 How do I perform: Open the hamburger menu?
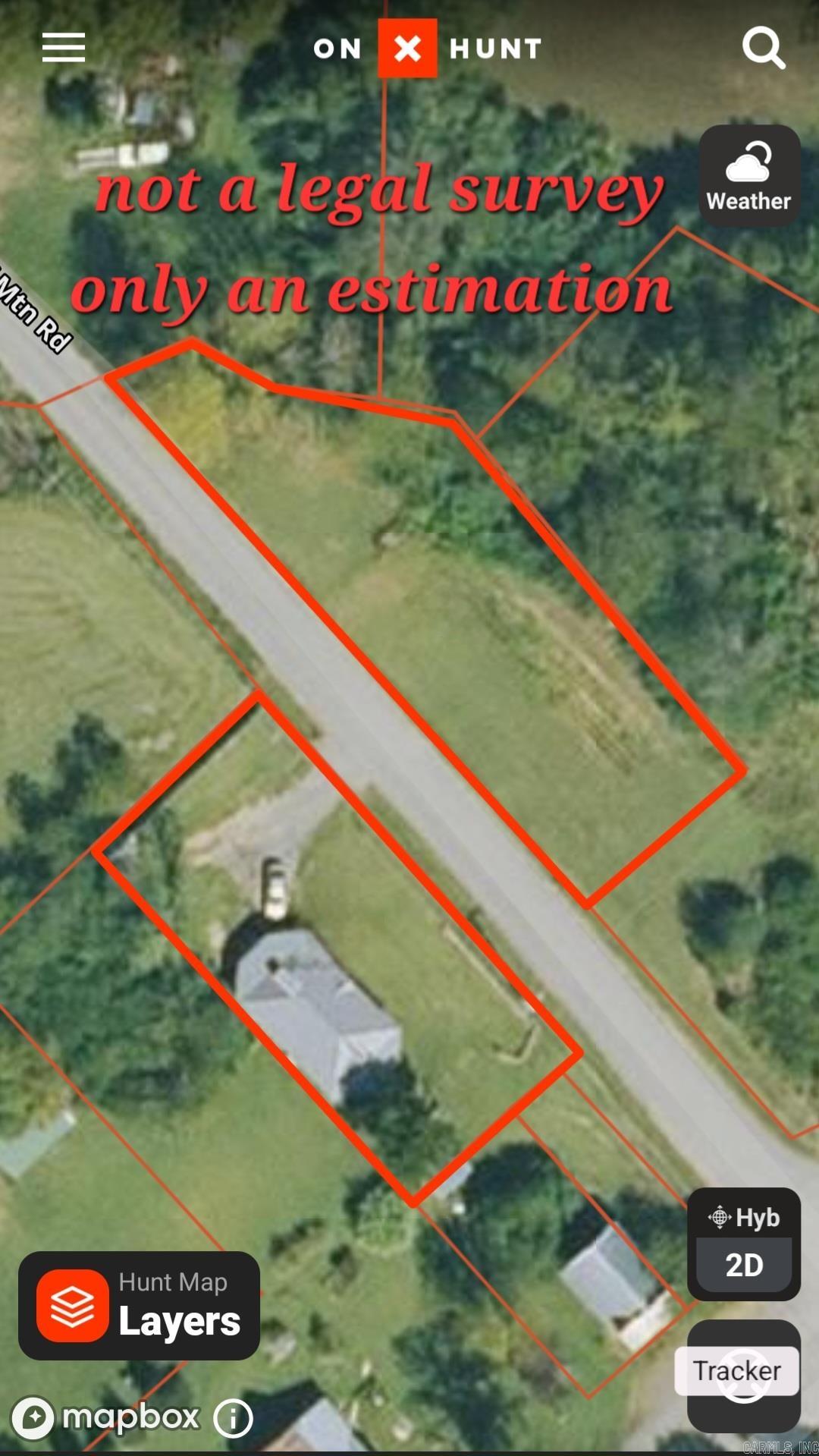64,47
